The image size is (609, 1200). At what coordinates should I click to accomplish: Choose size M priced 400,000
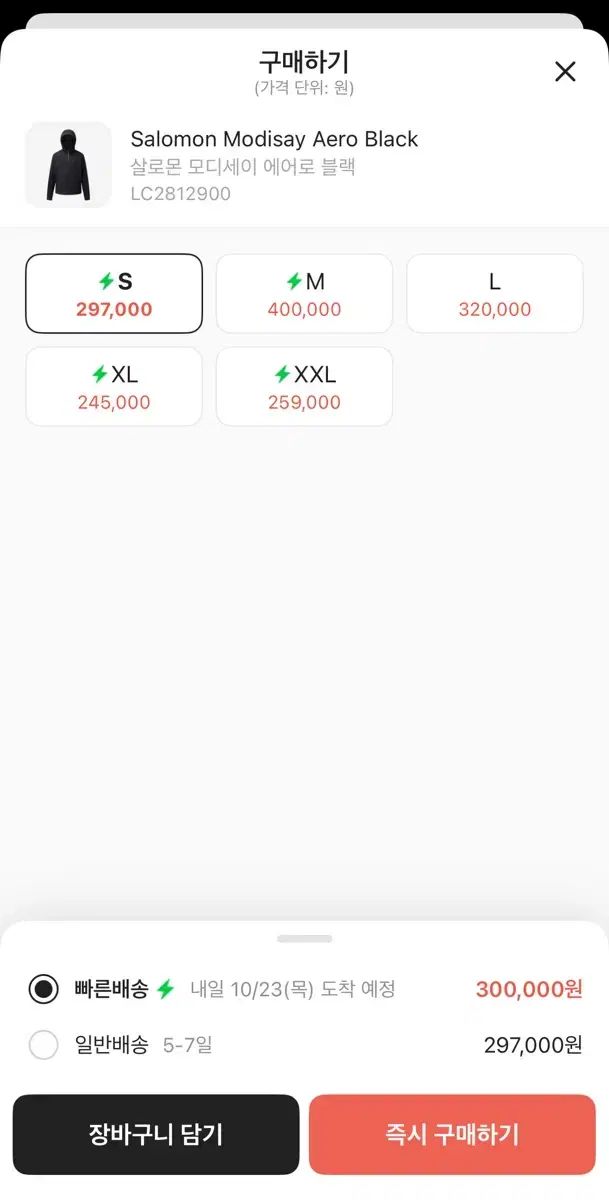pos(304,294)
